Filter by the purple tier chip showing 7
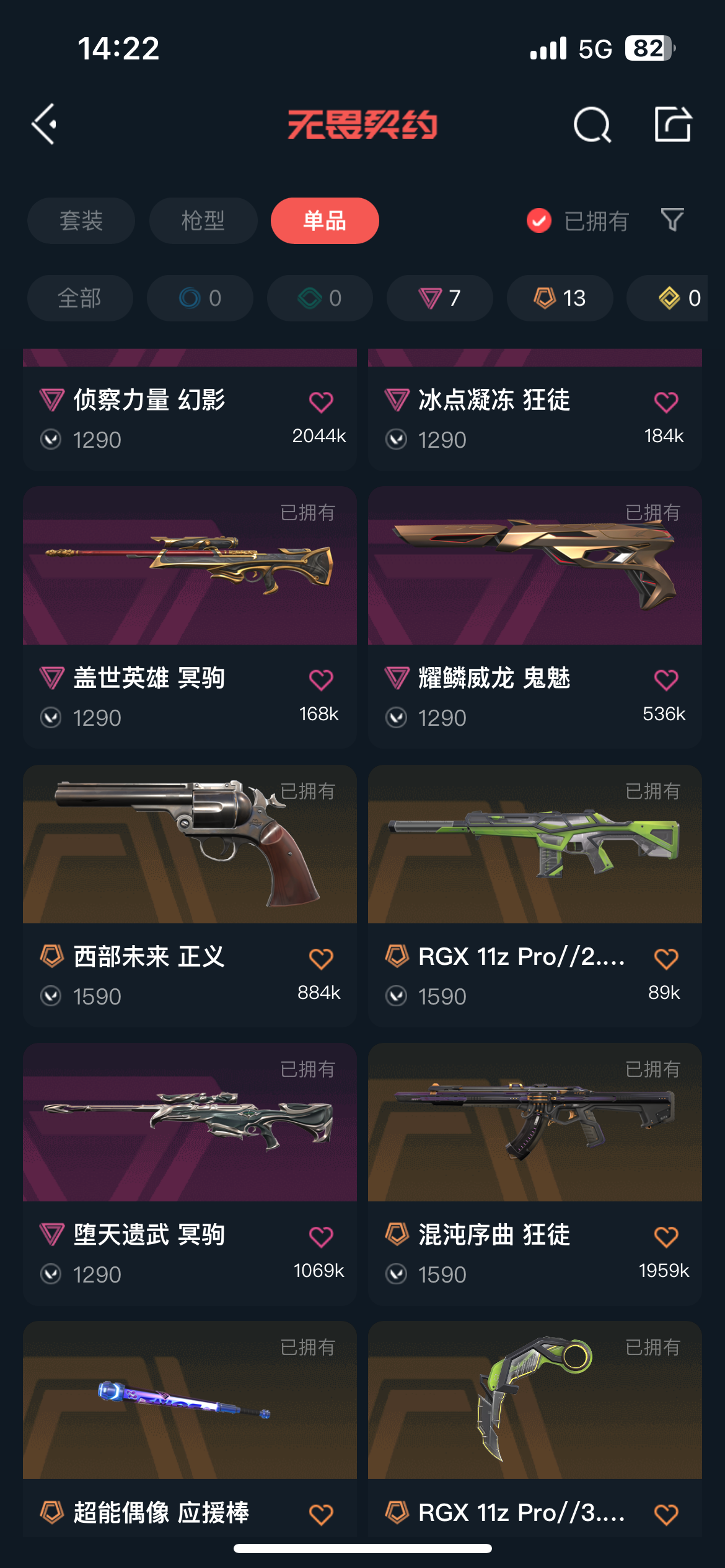725x1568 pixels. [x=440, y=298]
